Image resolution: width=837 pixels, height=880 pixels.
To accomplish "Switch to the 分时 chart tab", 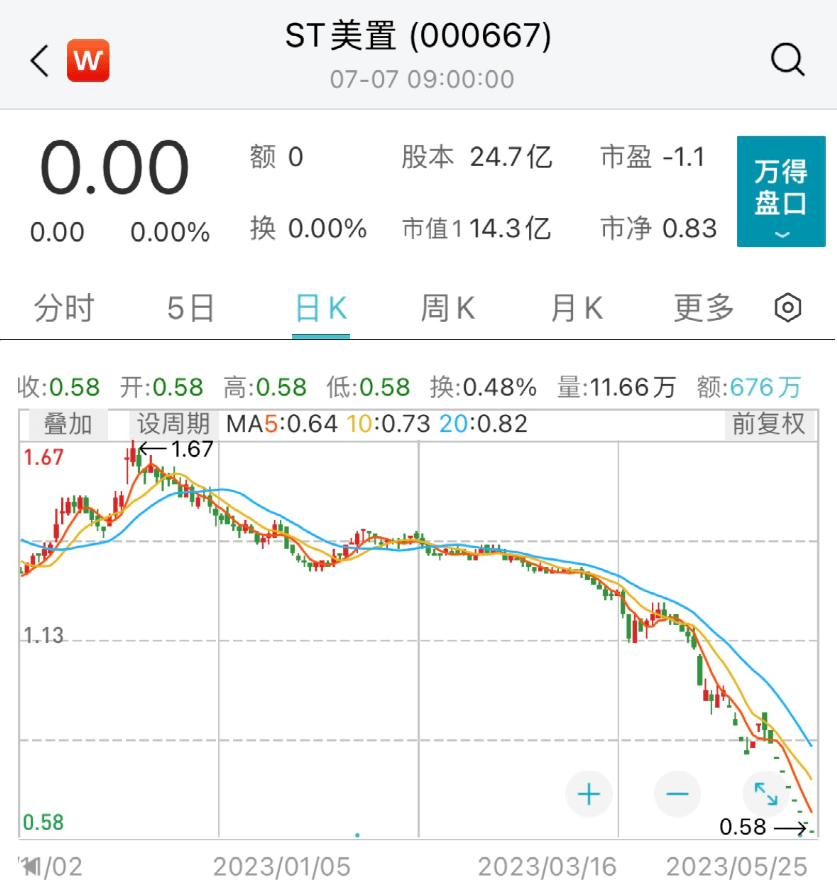I will 64,308.
